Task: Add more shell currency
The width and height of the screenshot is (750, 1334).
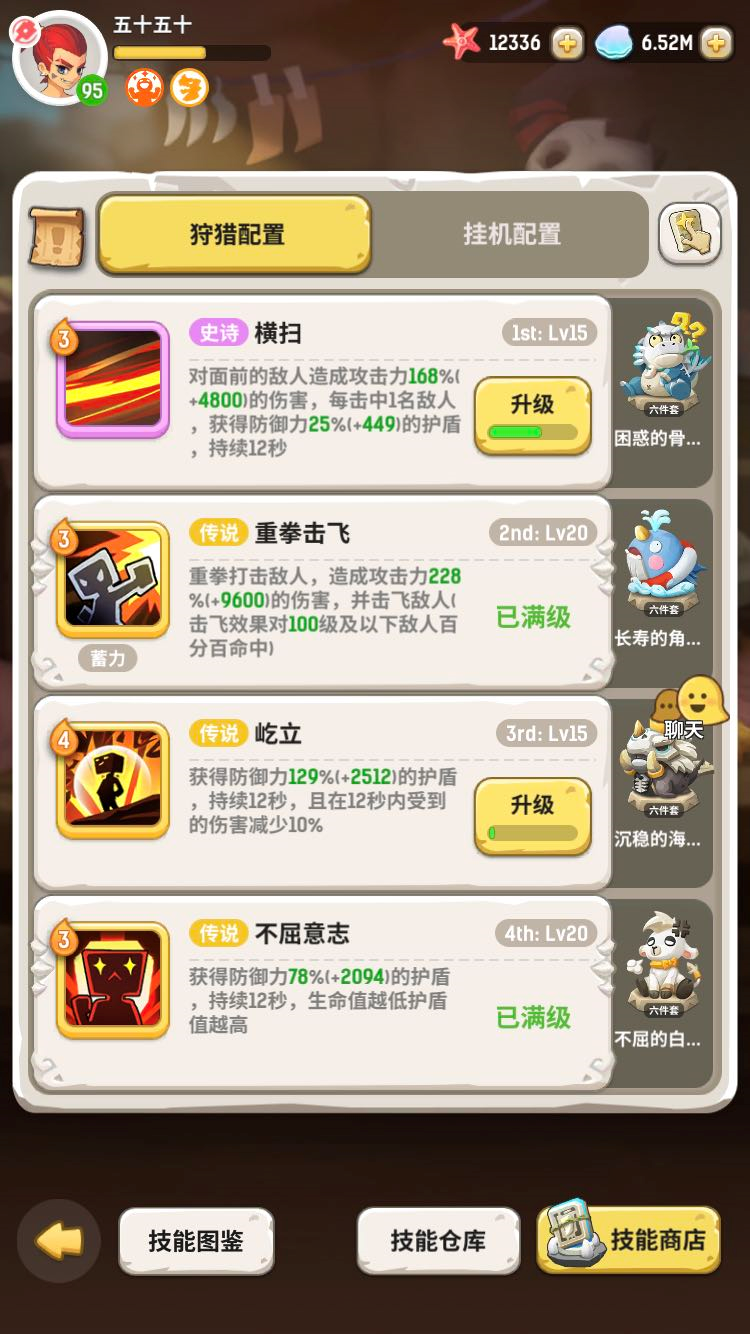Action: [716, 43]
